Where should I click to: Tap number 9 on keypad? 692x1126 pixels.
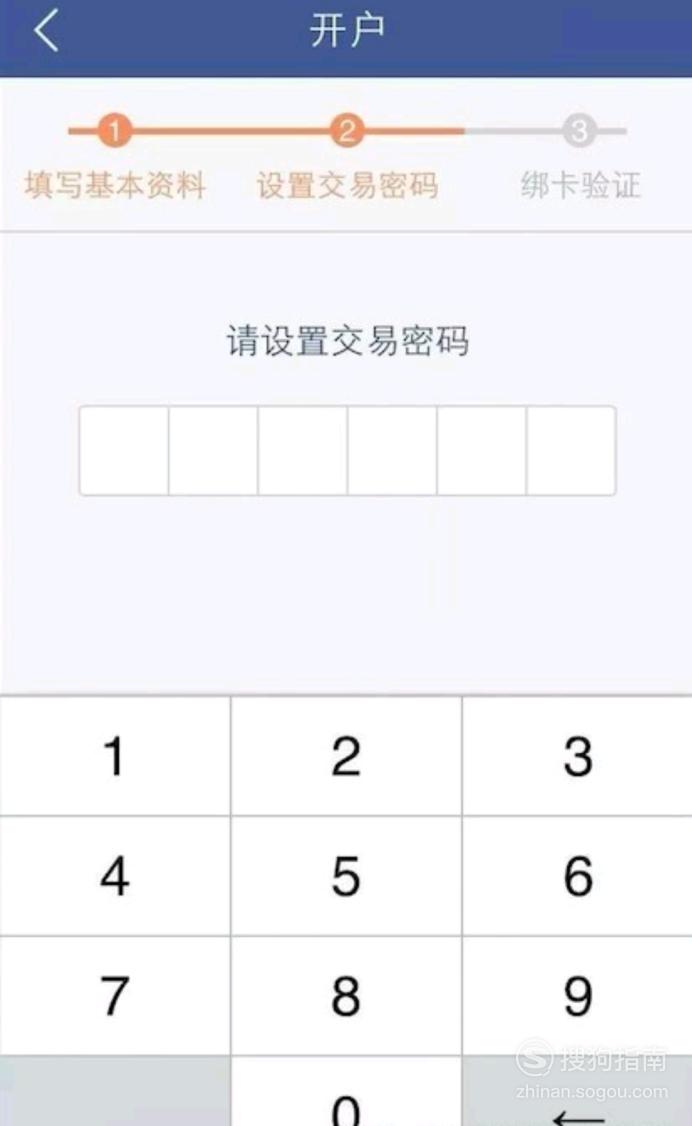(x=577, y=996)
